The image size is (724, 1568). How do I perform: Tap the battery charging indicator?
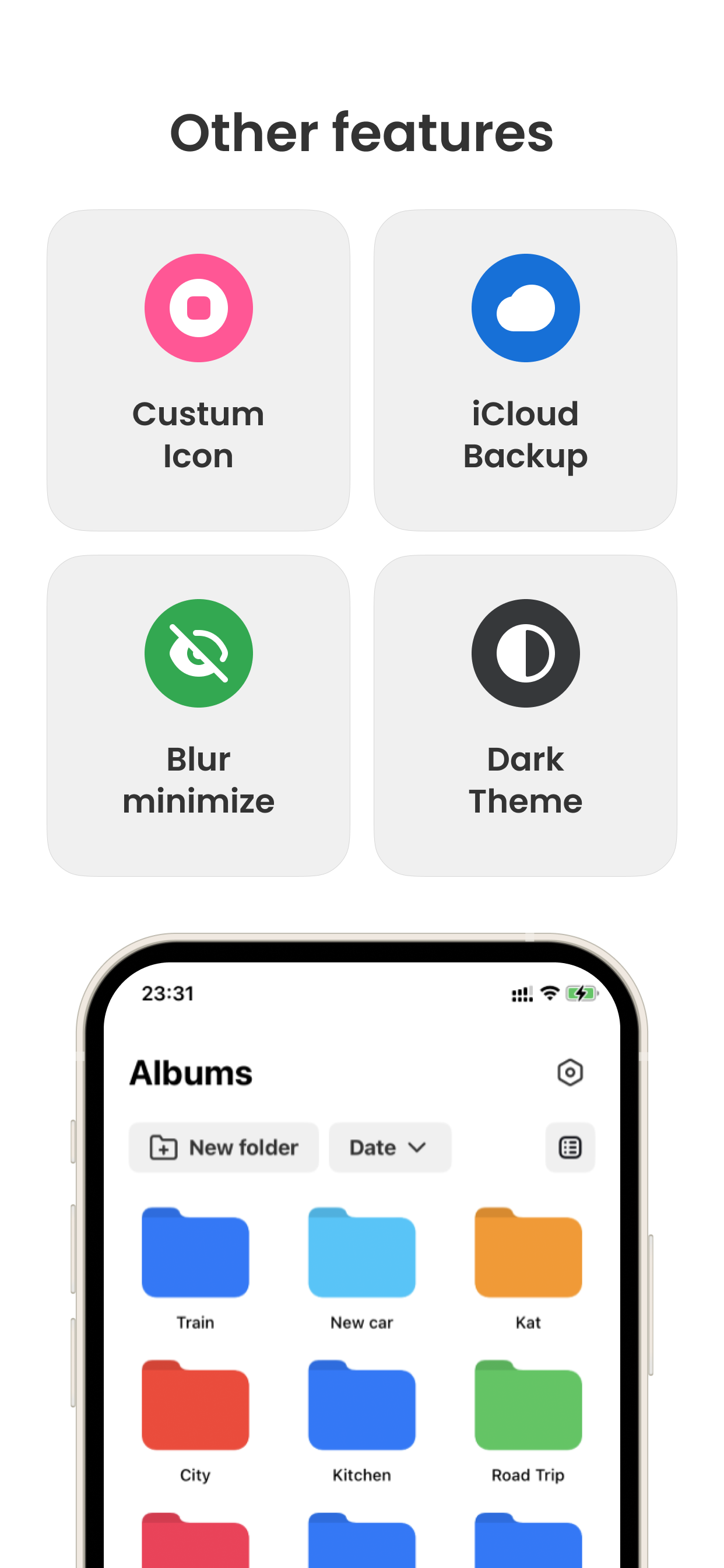click(582, 992)
